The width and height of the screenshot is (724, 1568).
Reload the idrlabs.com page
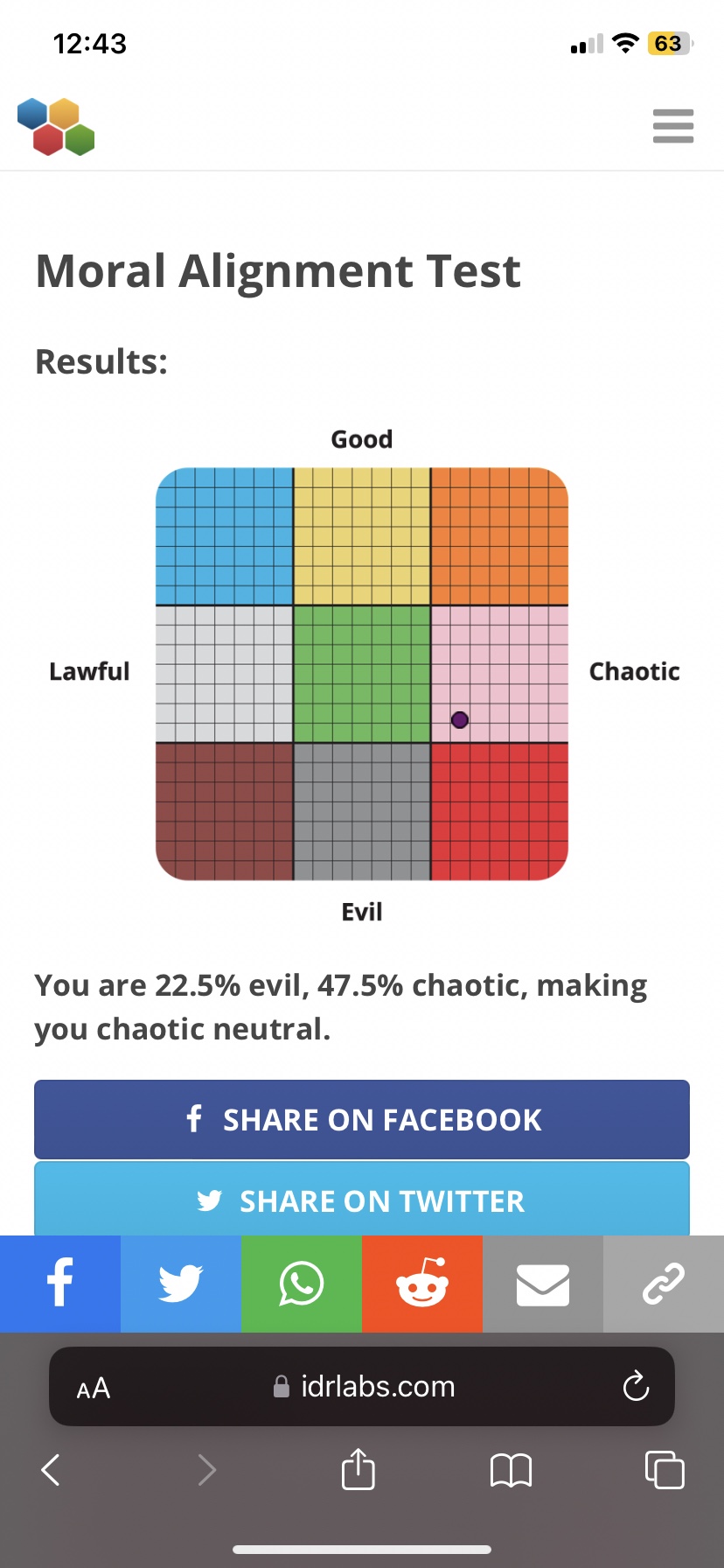636,1386
